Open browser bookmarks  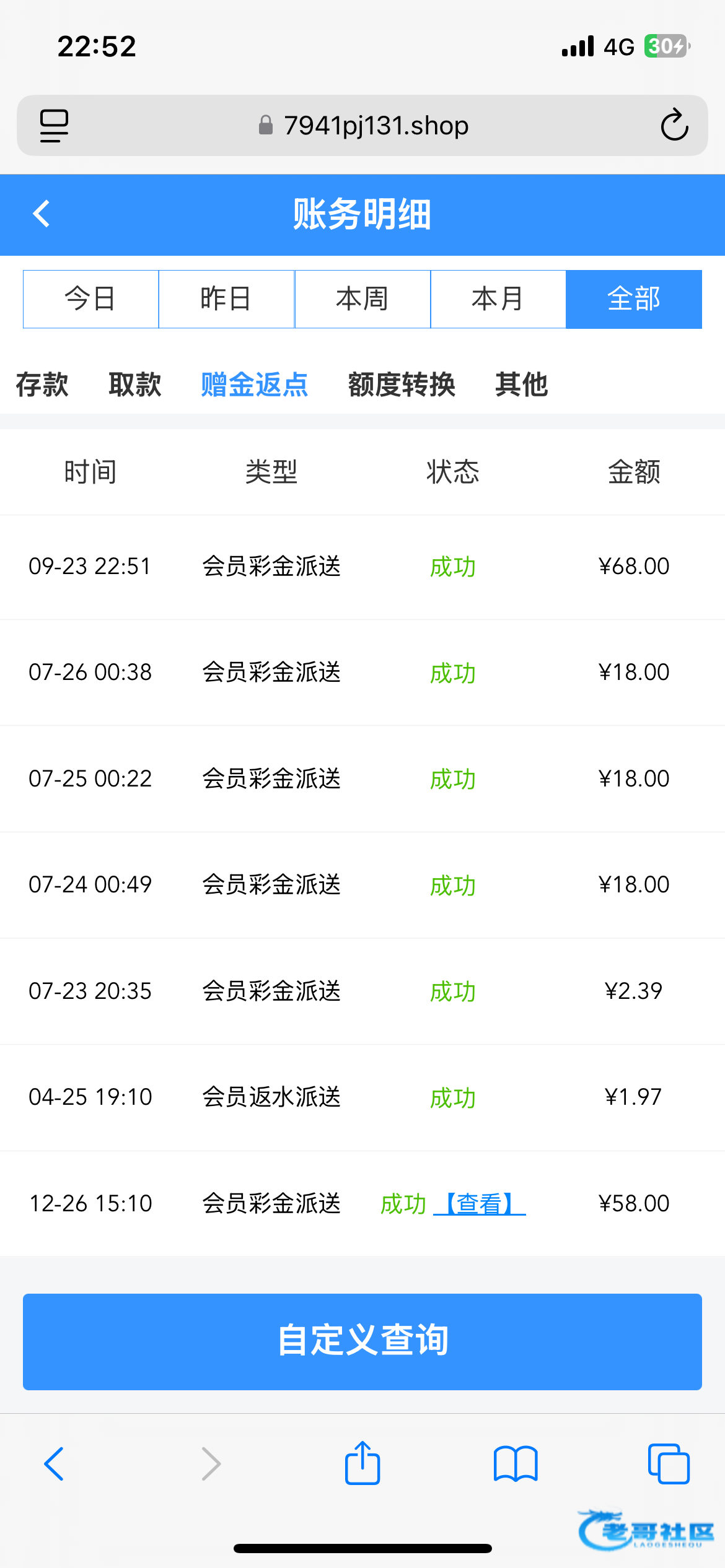tap(516, 1464)
